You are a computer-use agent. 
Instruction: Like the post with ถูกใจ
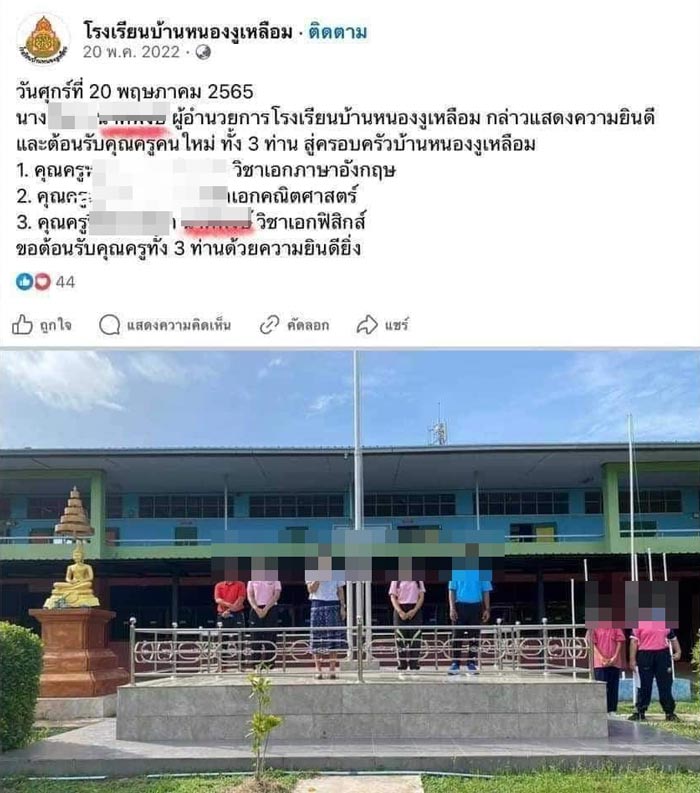click(x=43, y=325)
